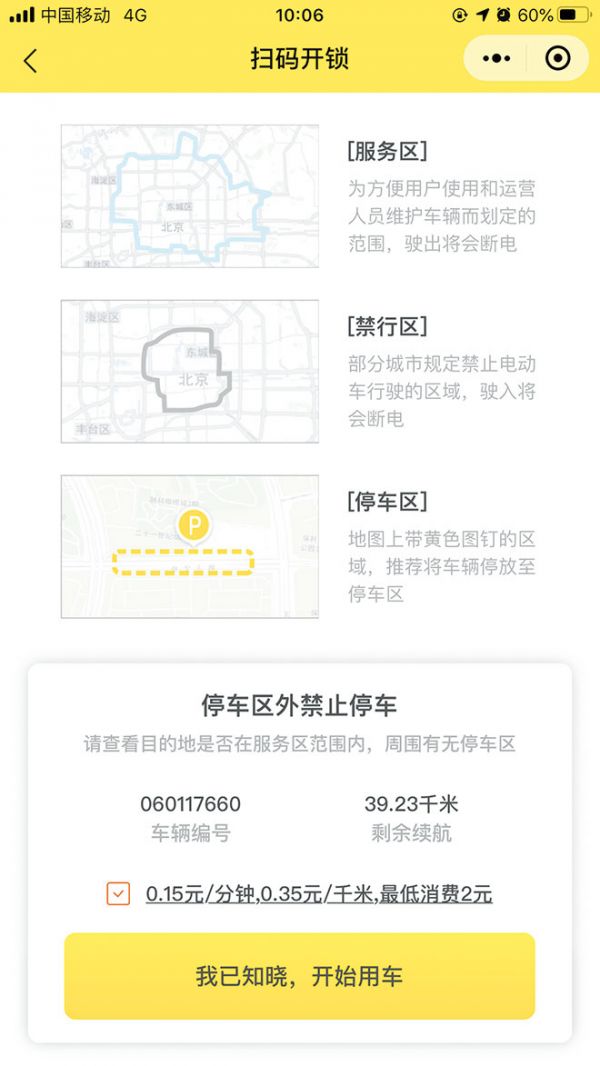The width and height of the screenshot is (600, 1066).
Task: Close the mini program with the circle icon
Action: (557, 59)
